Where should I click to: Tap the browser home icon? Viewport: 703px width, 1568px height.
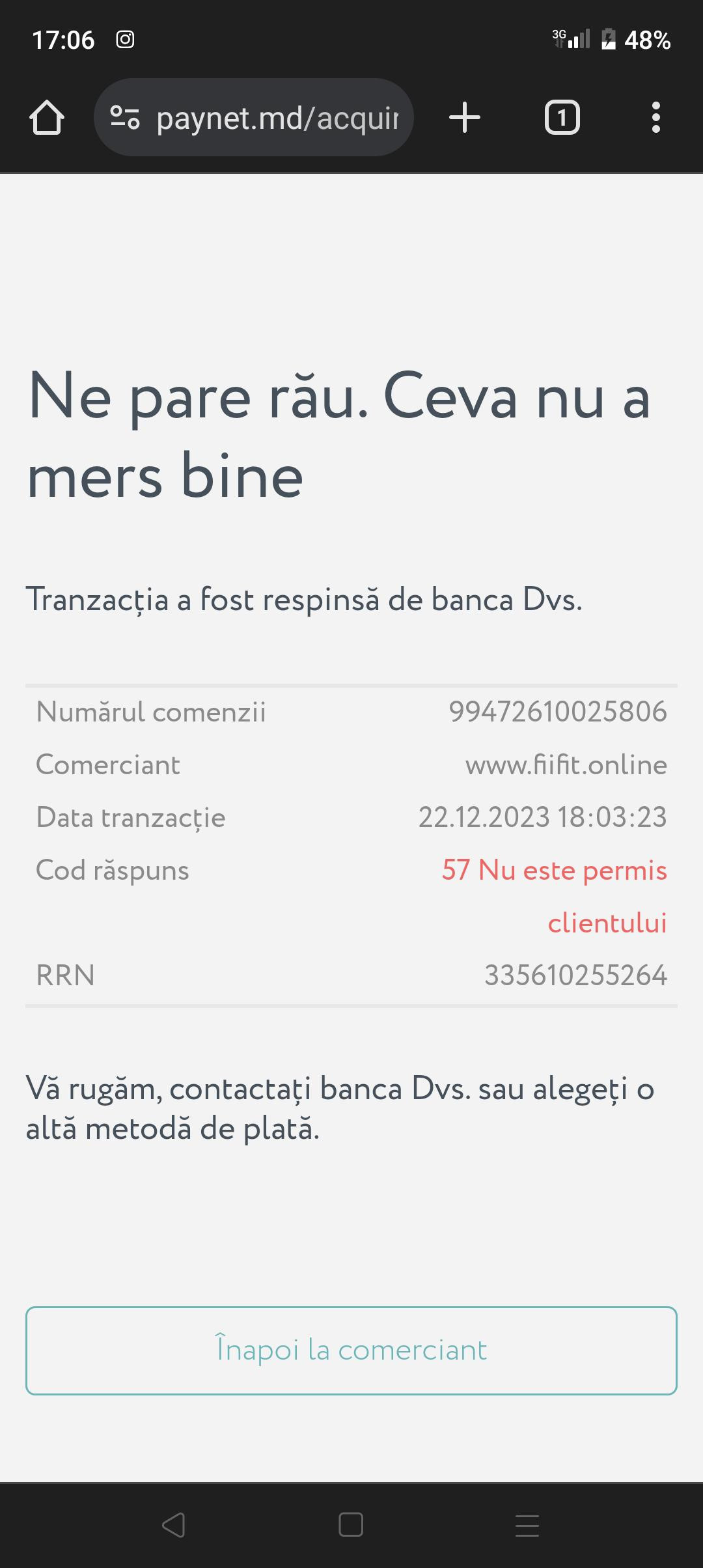47,118
